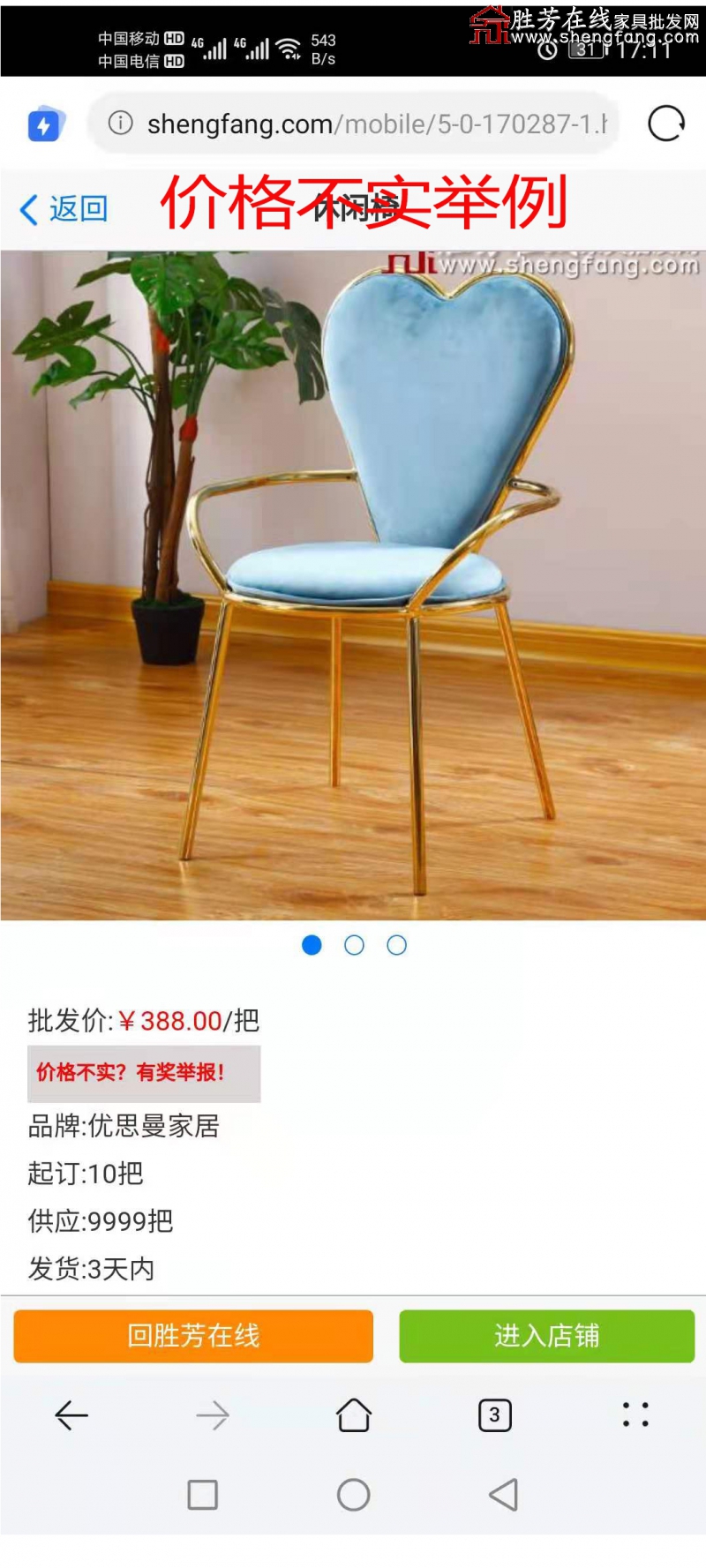Viewport: 706px width, 1568px height.
Task: Tap the browser forward arrow
Action: (213, 1415)
